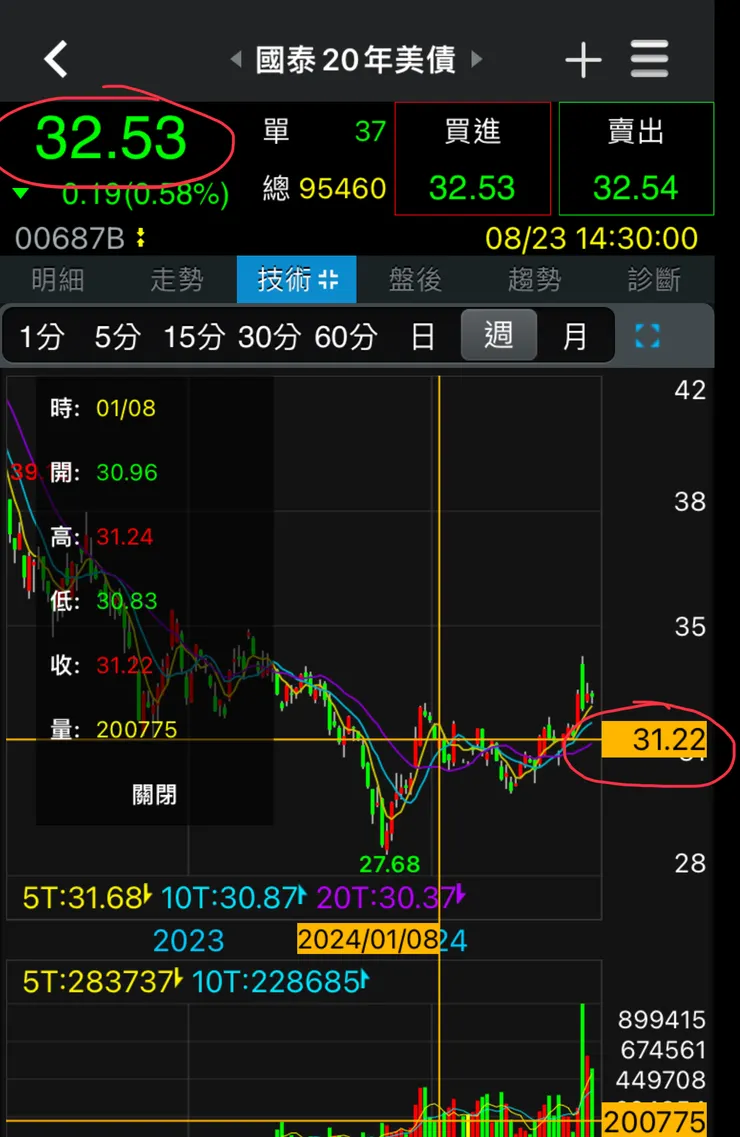The image size is (740, 1137).
Task: Go back using the top-left arrow
Action: [x=56, y=59]
